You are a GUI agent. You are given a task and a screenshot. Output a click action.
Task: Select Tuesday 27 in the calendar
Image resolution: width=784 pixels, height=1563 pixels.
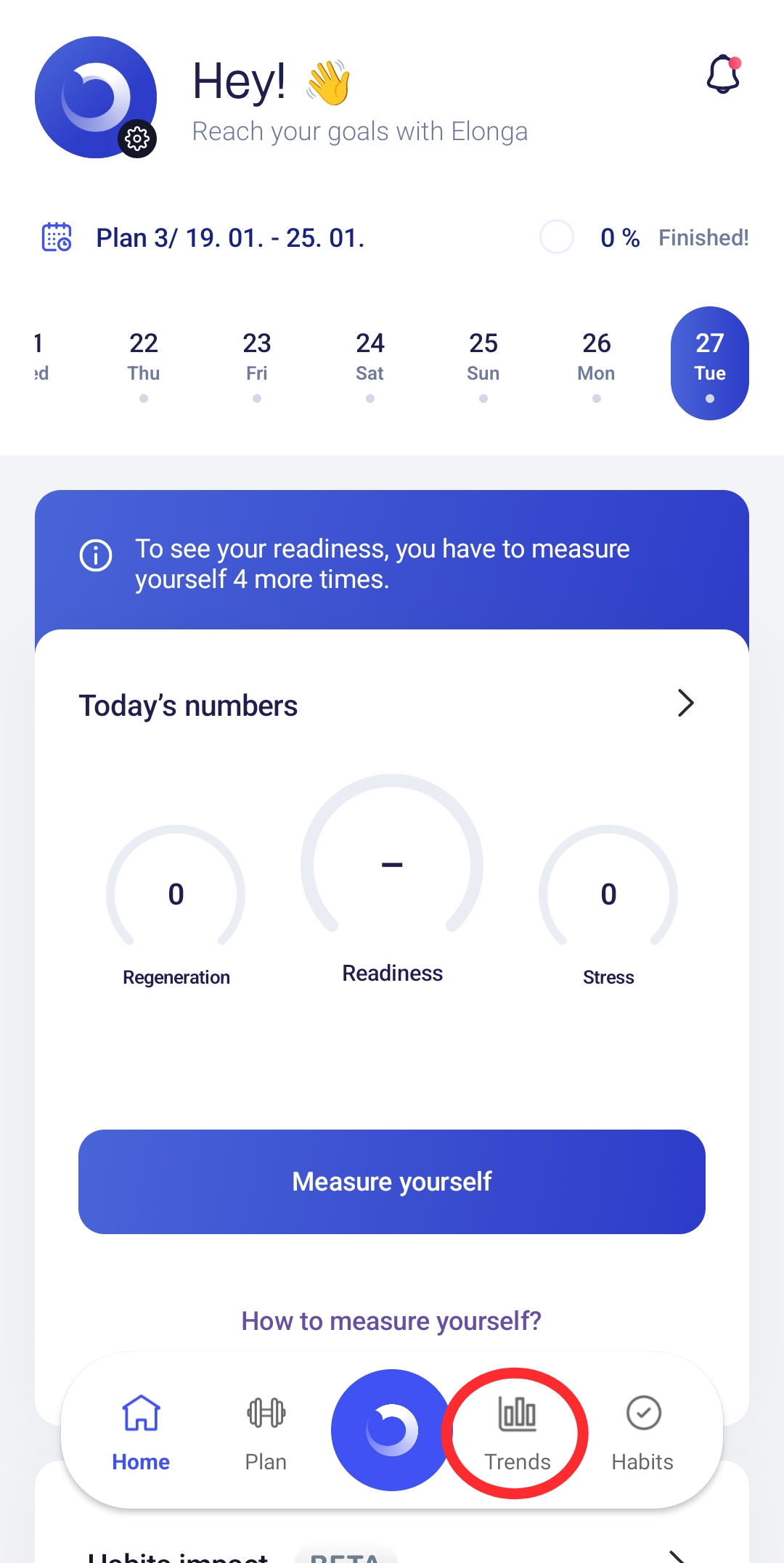click(x=709, y=363)
